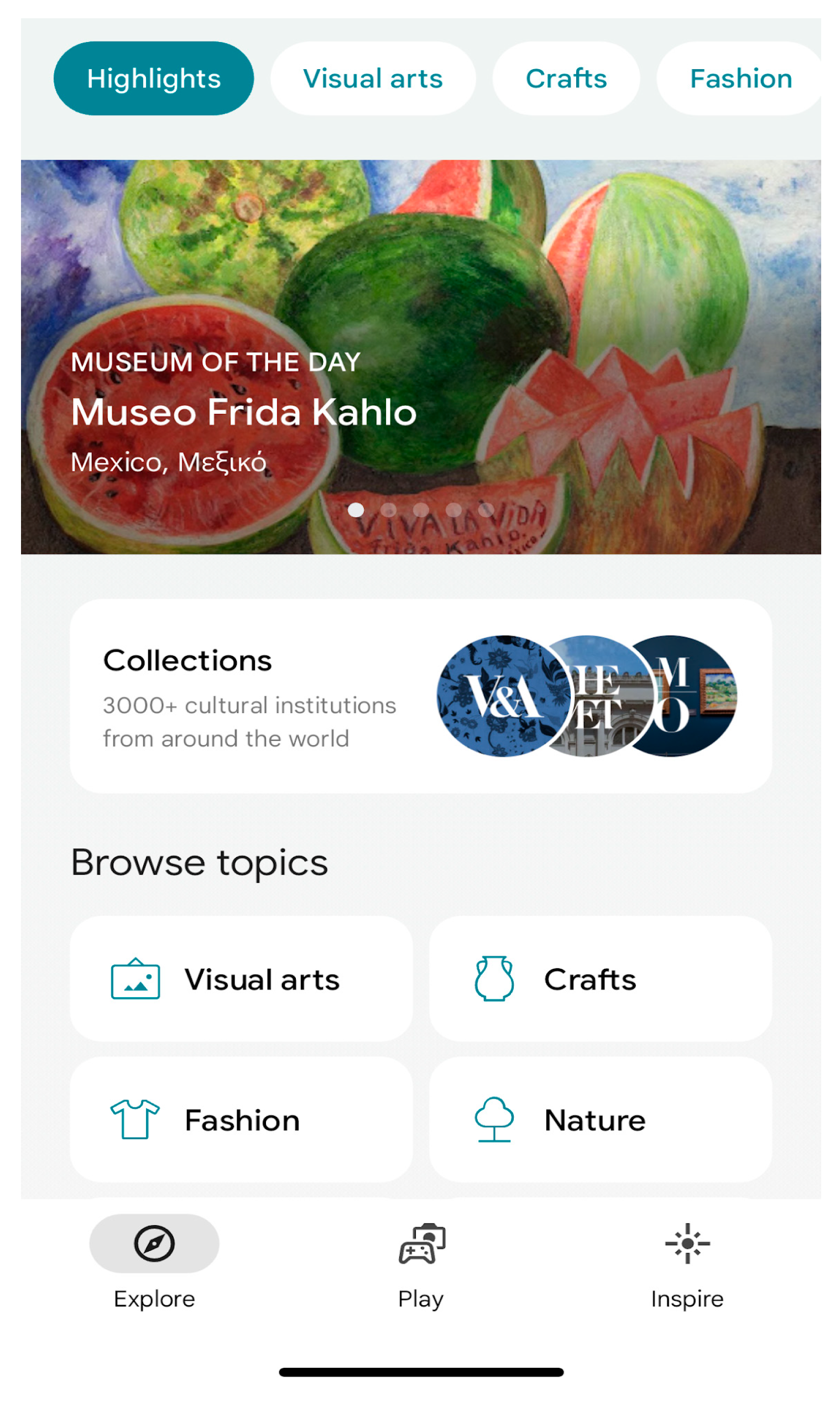
Task: Open the Collections card
Action: (x=420, y=696)
